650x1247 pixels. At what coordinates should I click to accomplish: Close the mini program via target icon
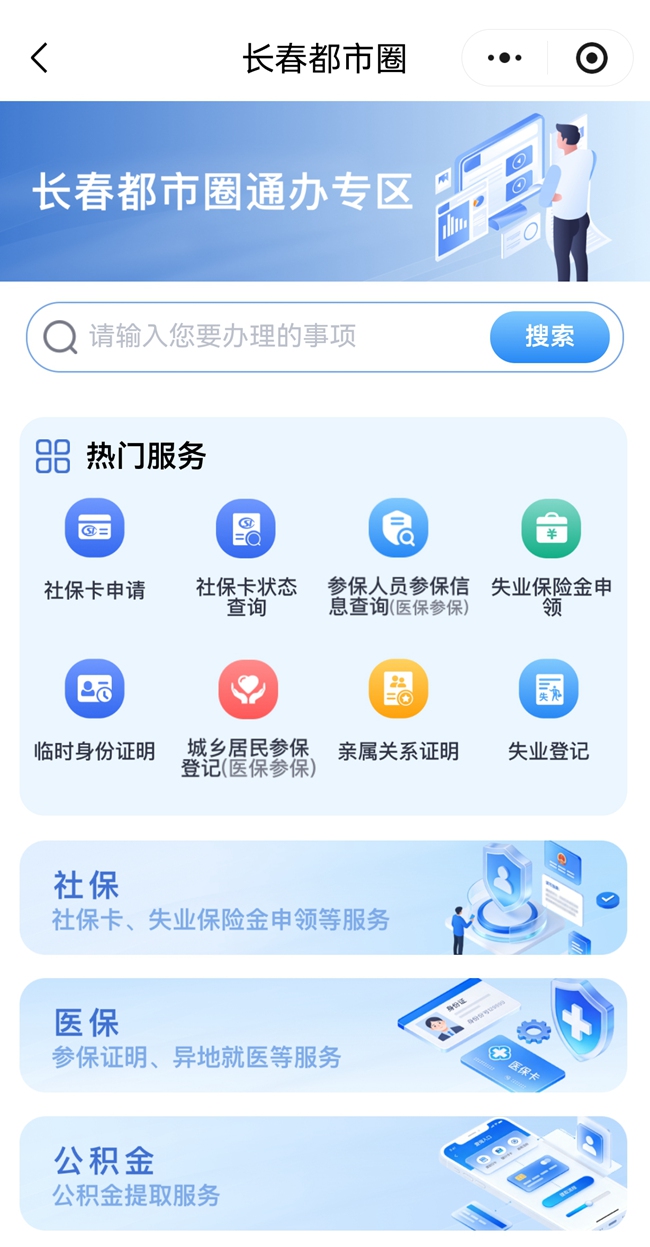591,58
